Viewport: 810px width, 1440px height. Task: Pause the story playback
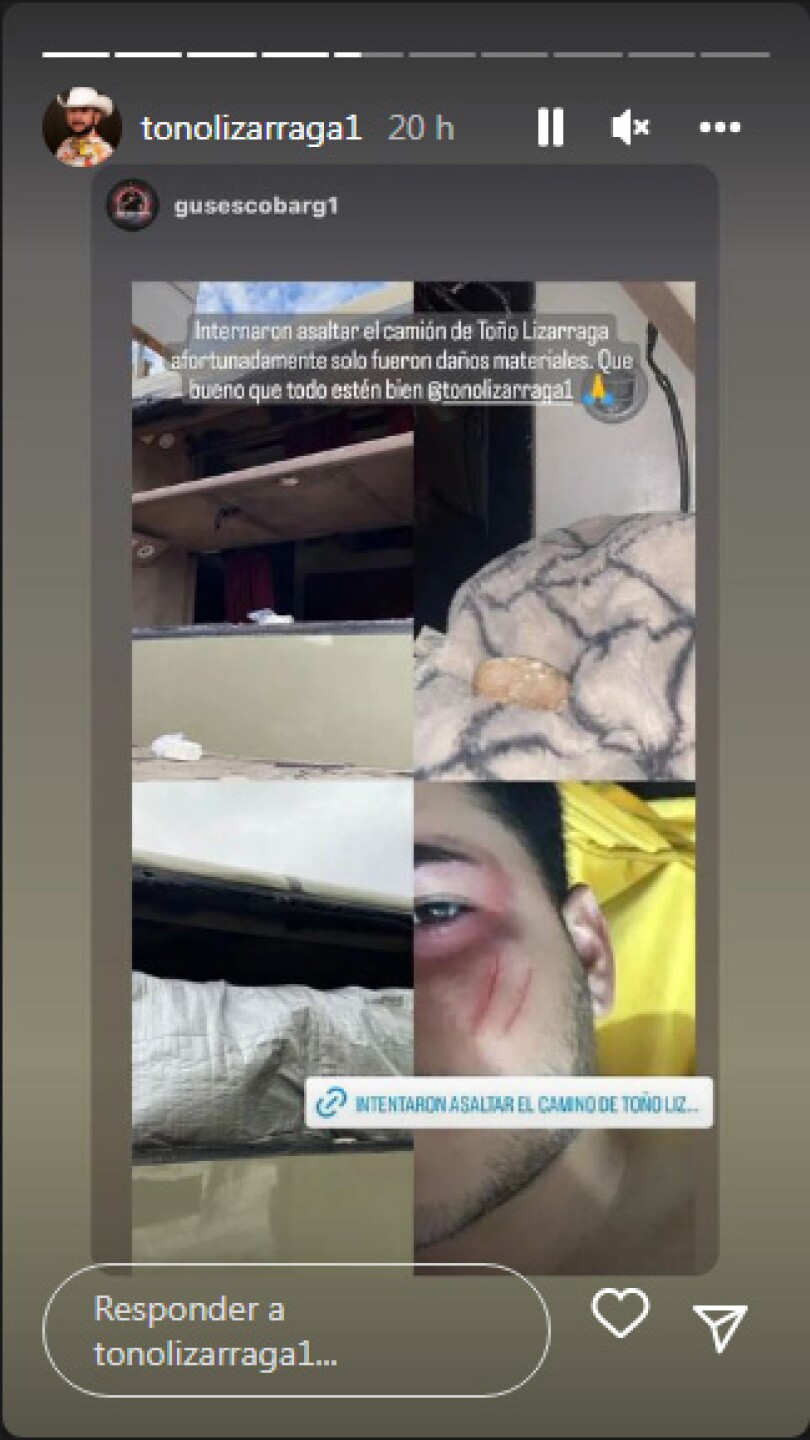click(550, 128)
